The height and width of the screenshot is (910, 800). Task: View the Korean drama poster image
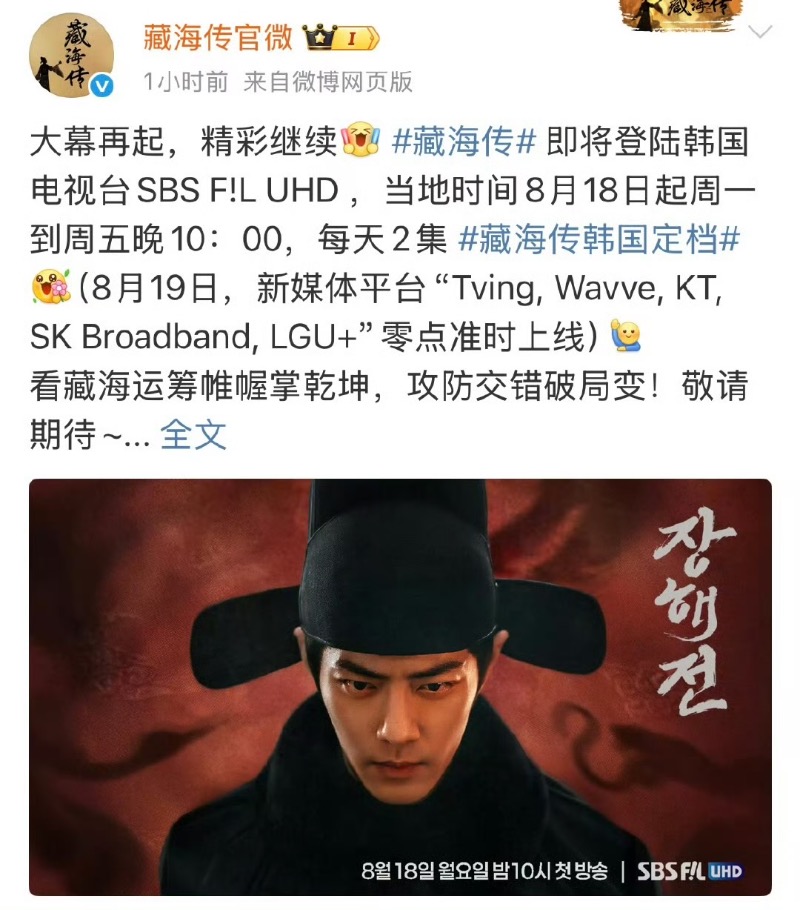click(x=400, y=687)
